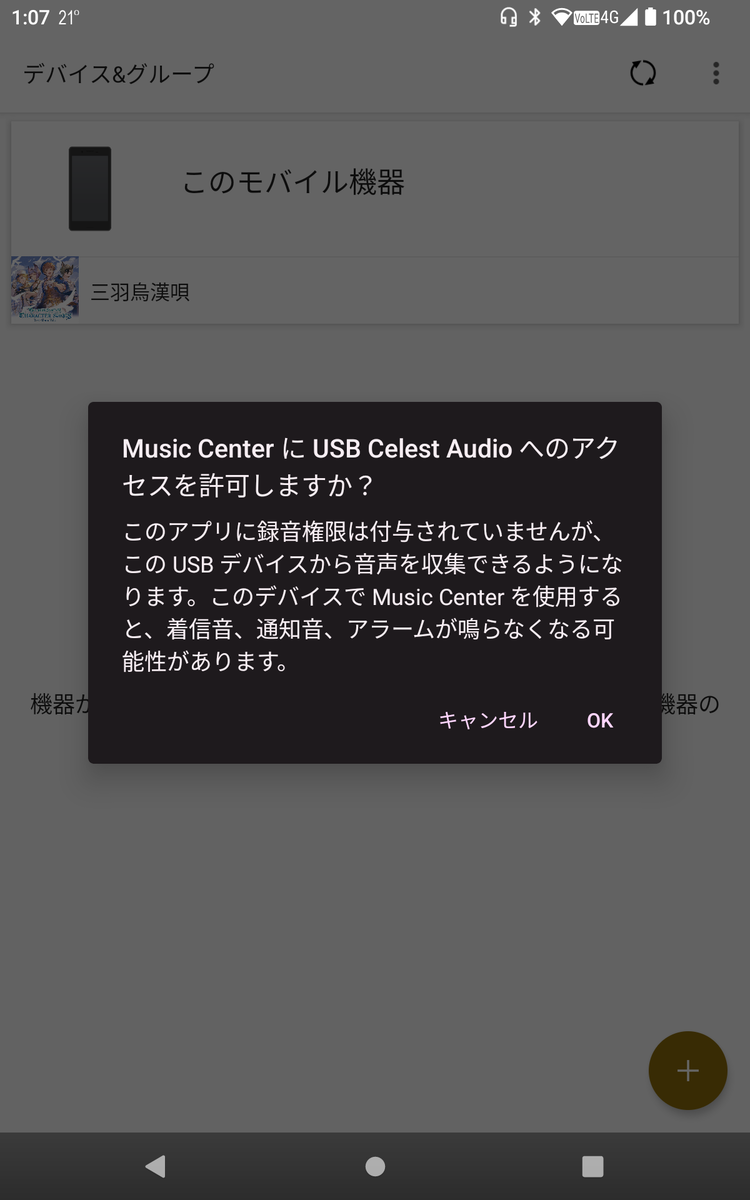Tap OK to allow USB Celest Audio access

[x=600, y=720]
